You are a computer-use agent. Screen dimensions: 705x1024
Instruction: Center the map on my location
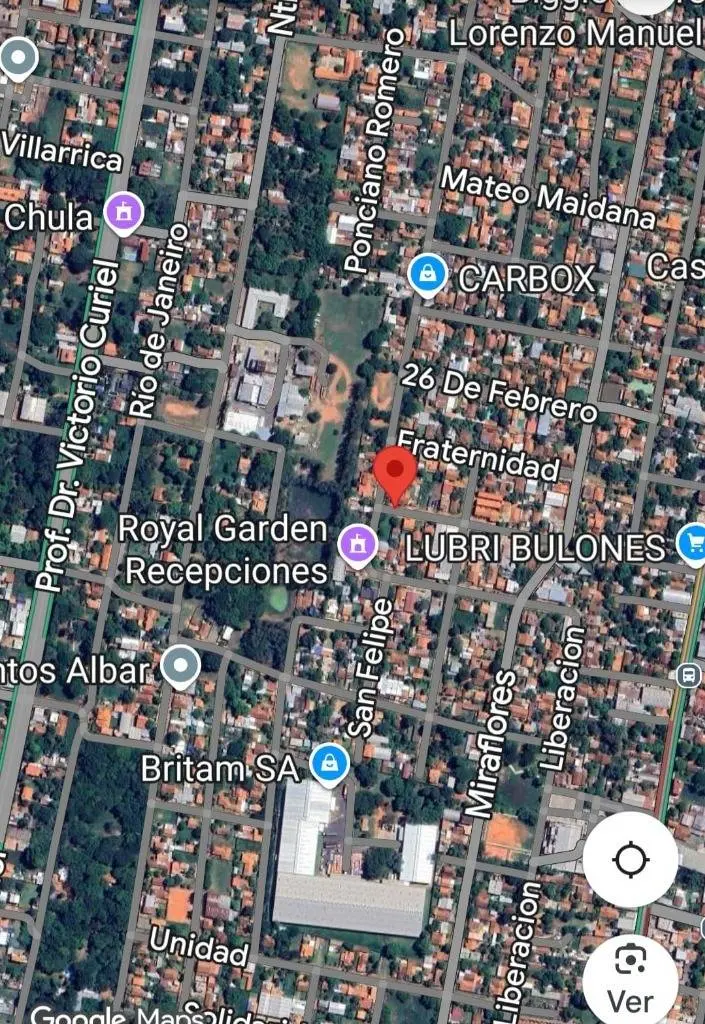[x=630, y=859]
